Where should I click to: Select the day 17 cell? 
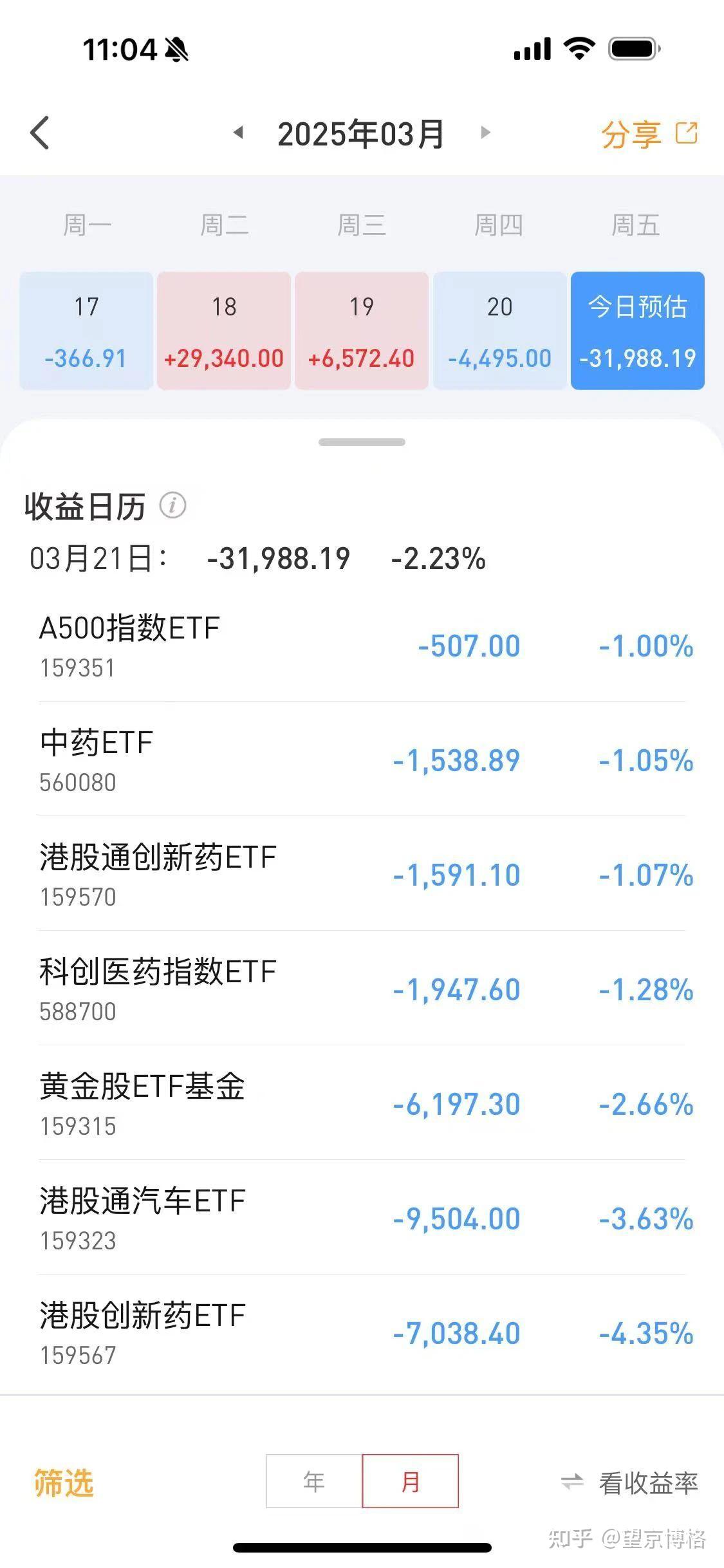(86, 331)
